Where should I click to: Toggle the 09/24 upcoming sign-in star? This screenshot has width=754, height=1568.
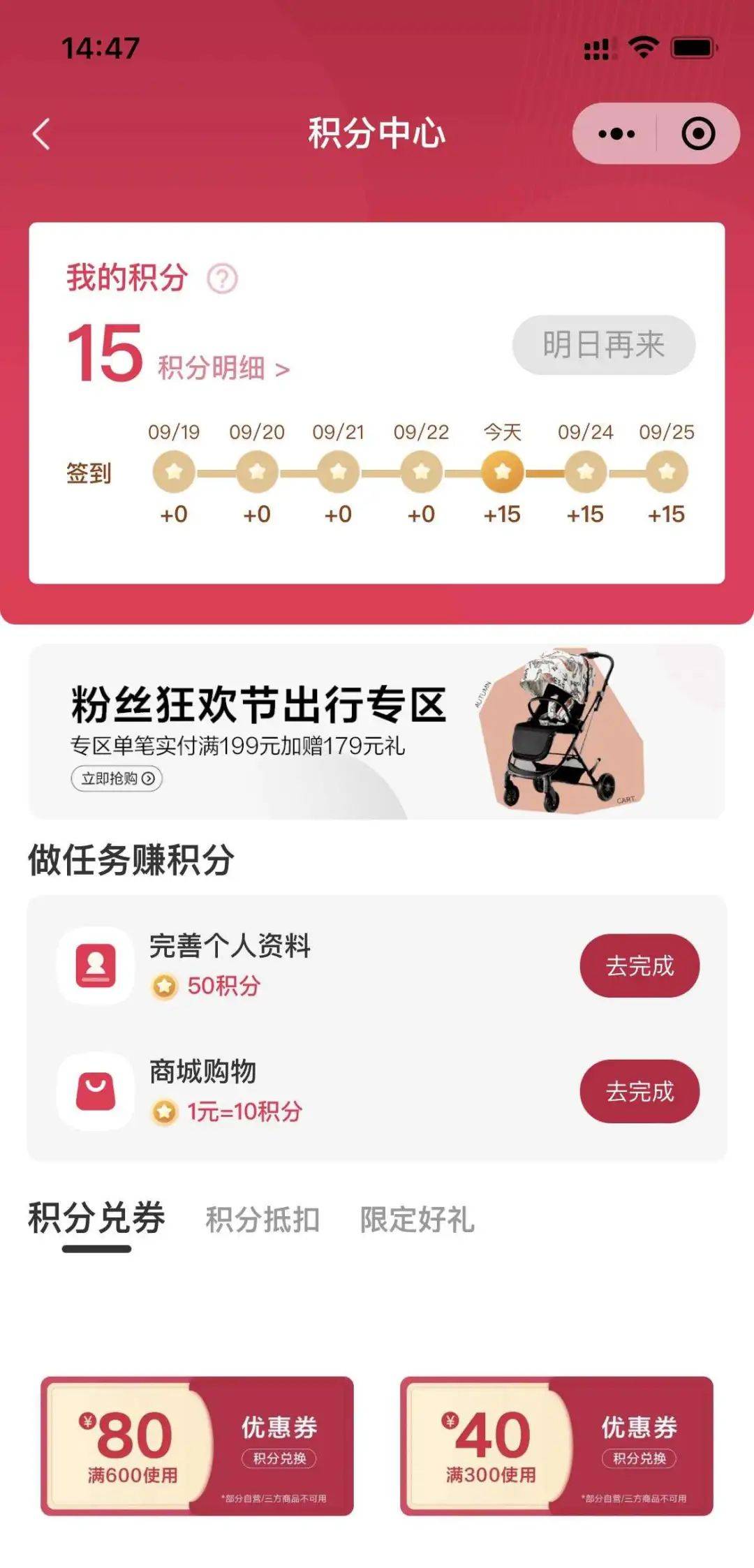[584, 473]
